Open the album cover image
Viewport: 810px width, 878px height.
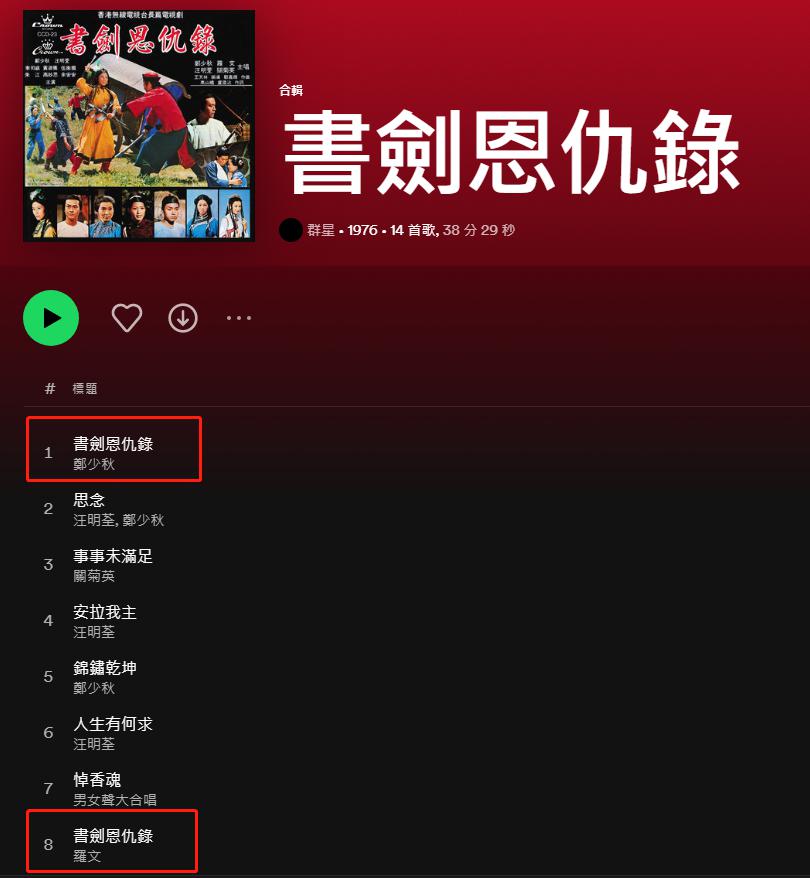point(139,126)
